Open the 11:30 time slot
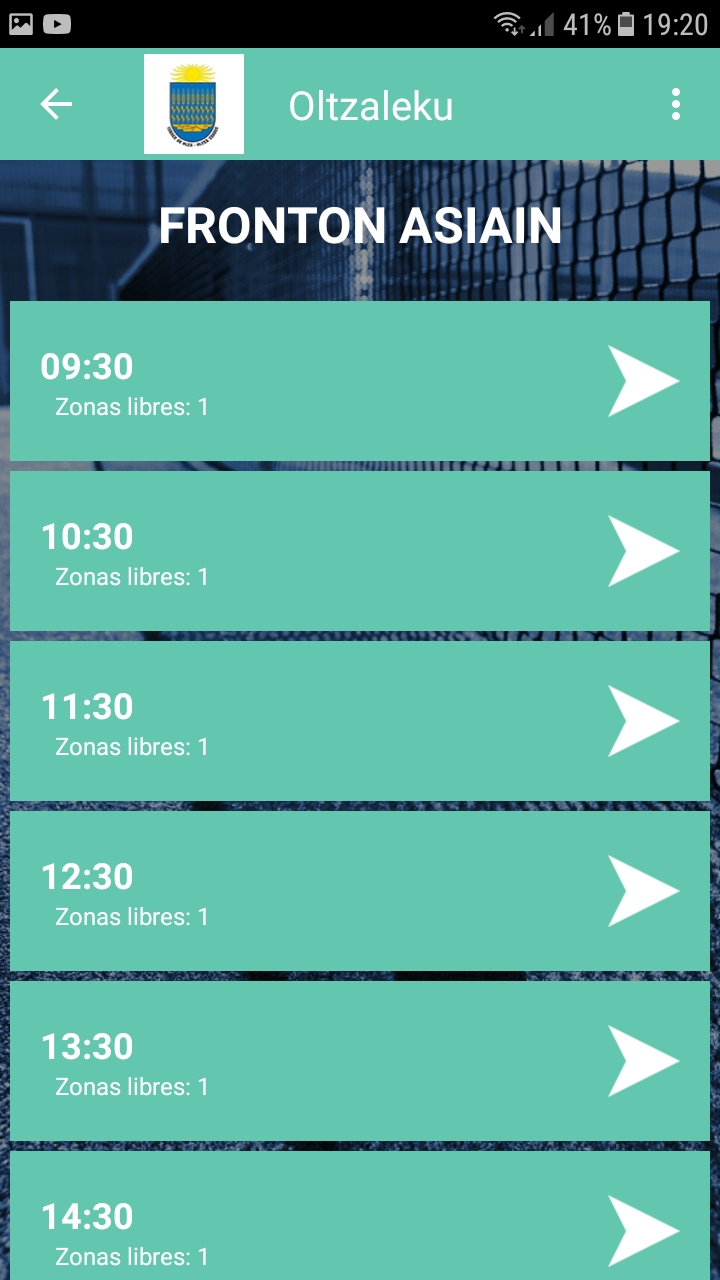 [x=360, y=721]
